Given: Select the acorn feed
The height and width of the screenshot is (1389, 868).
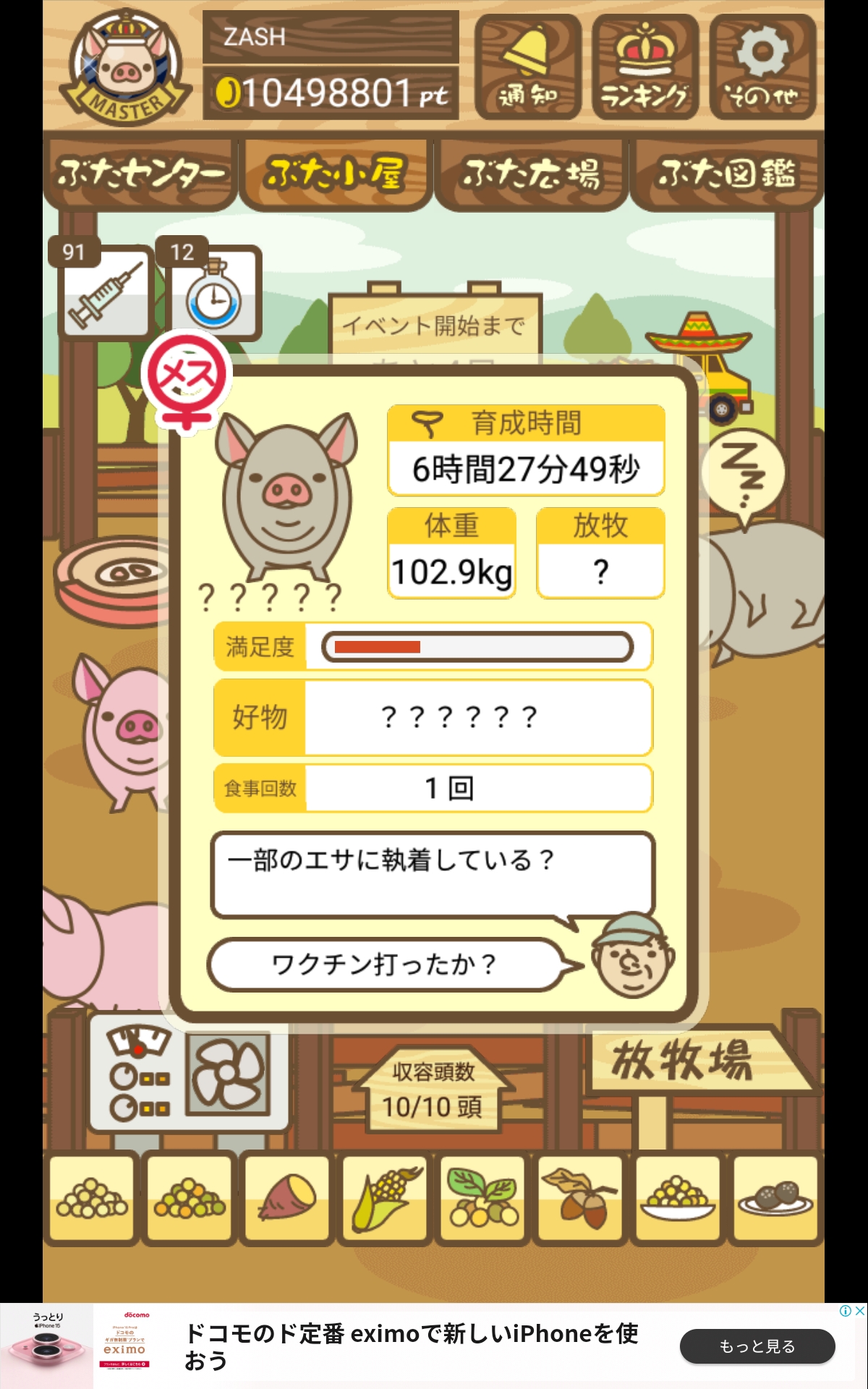Looking at the screenshot, I should click(580, 1198).
